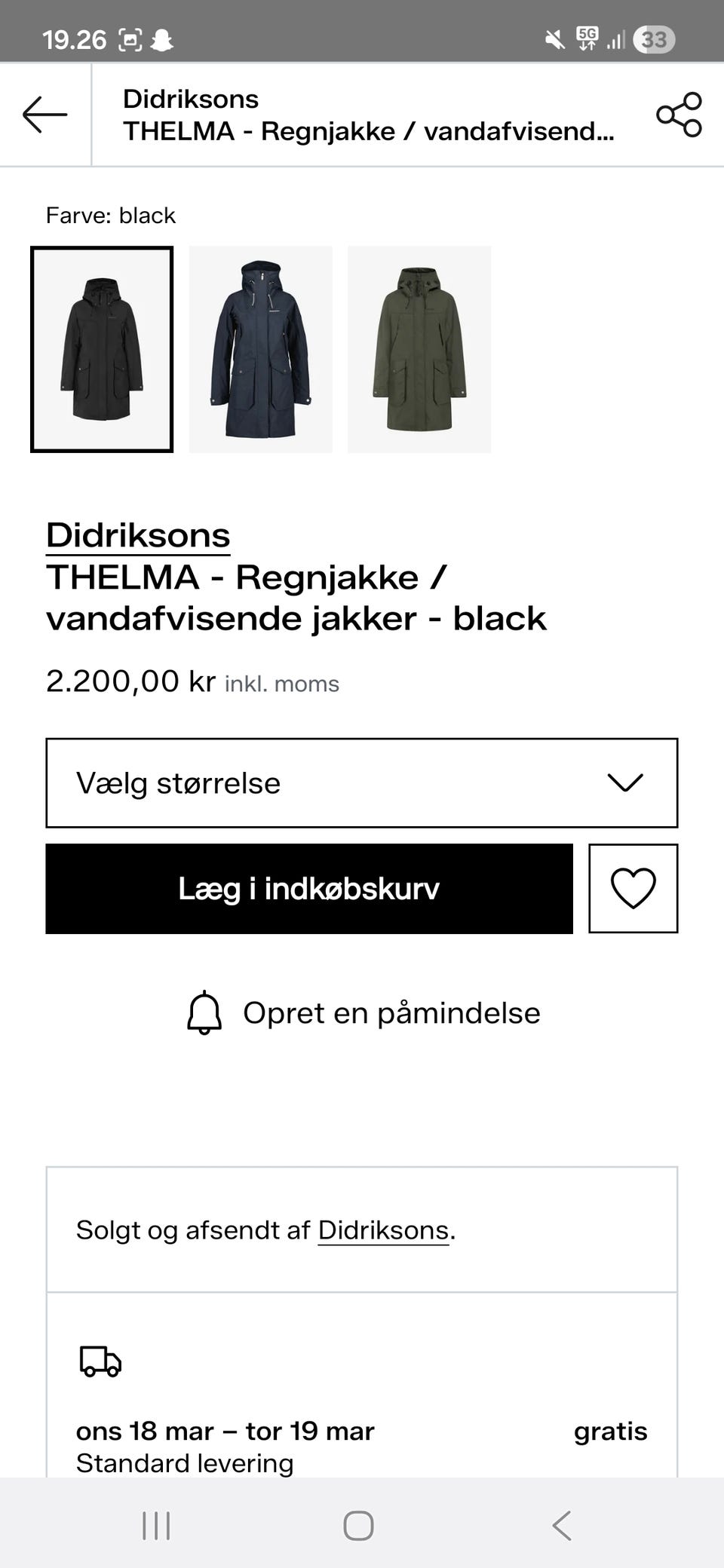View the dark green jacket thumbnail
Image resolution: width=724 pixels, height=1568 pixels.
419,348
